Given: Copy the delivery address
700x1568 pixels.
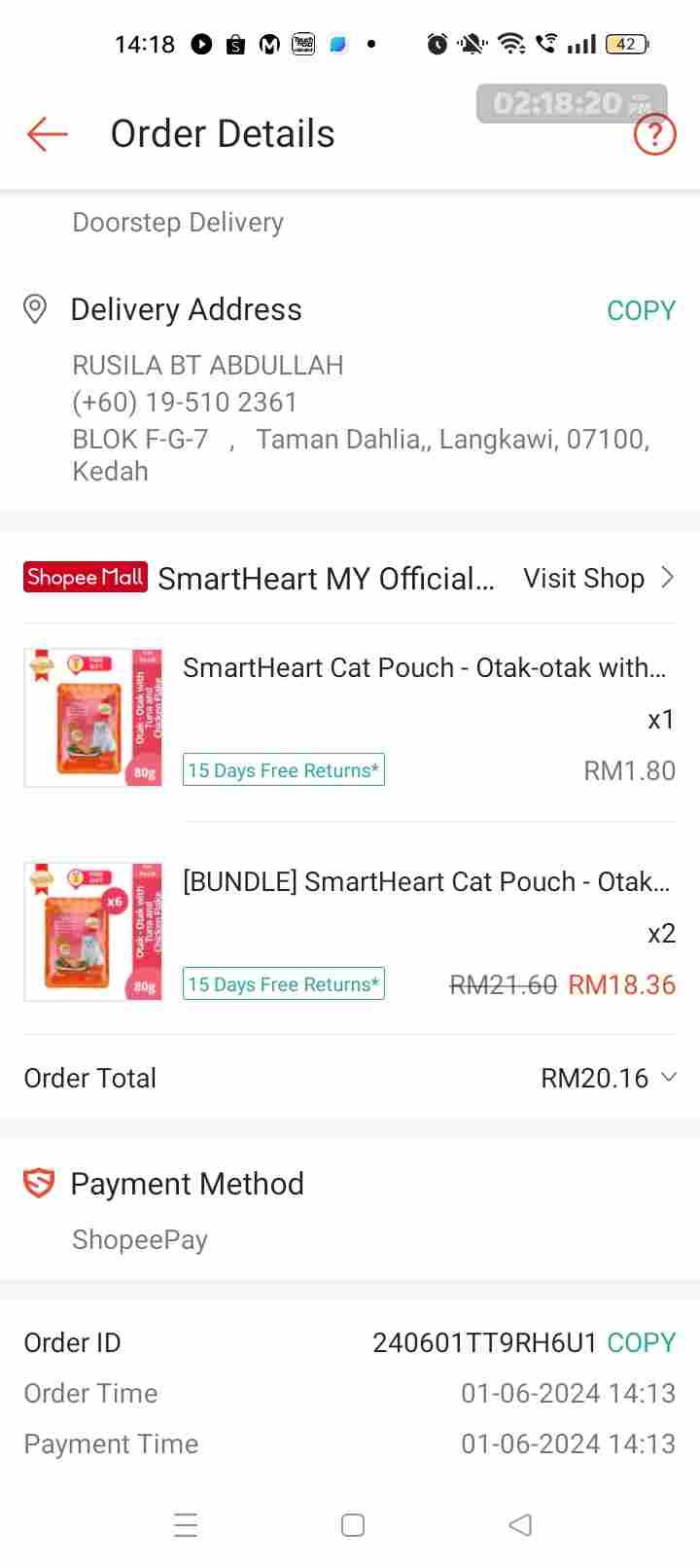Looking at the screenshot, I should (x=640, y=310).
